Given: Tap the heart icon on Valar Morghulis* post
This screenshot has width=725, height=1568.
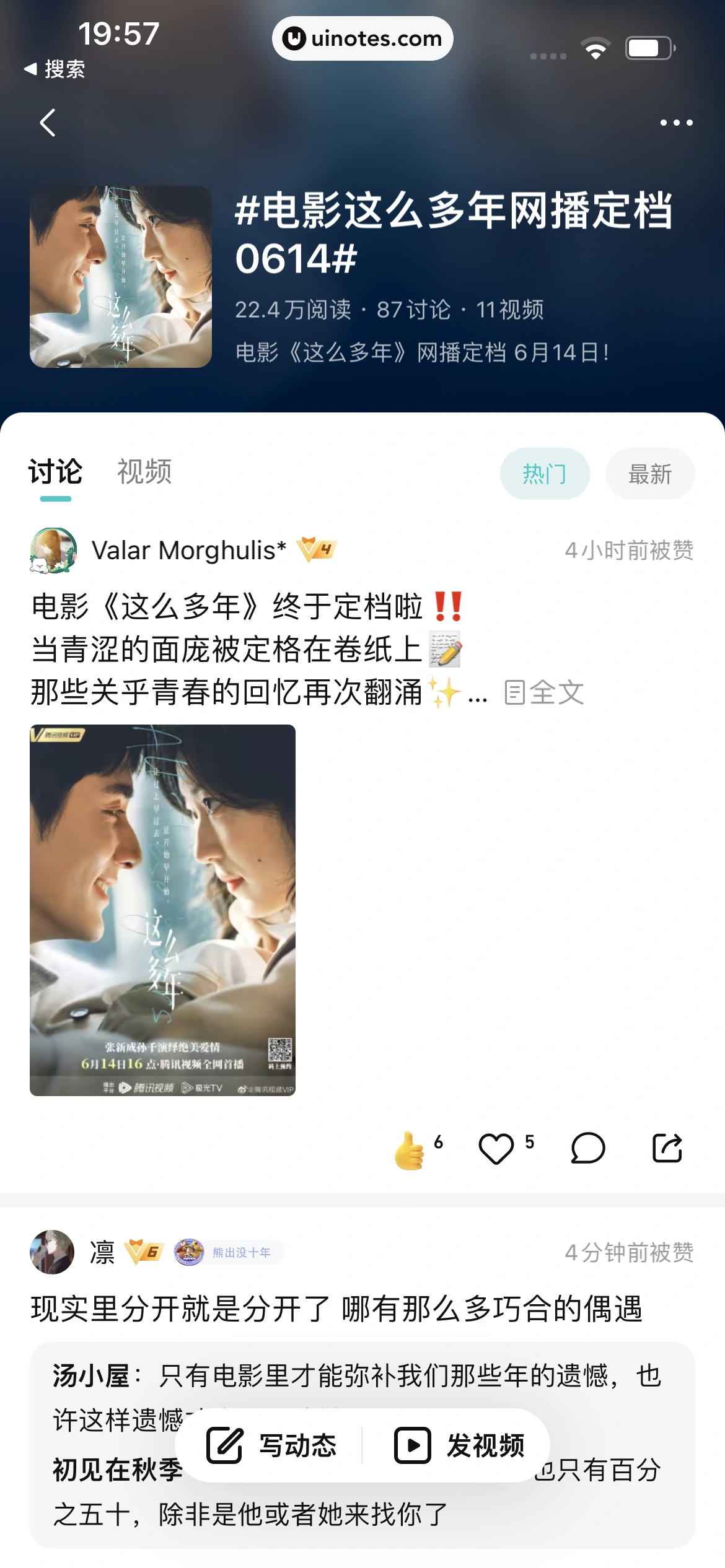Looking at the screenshot, I should [x=496, y=1149].
